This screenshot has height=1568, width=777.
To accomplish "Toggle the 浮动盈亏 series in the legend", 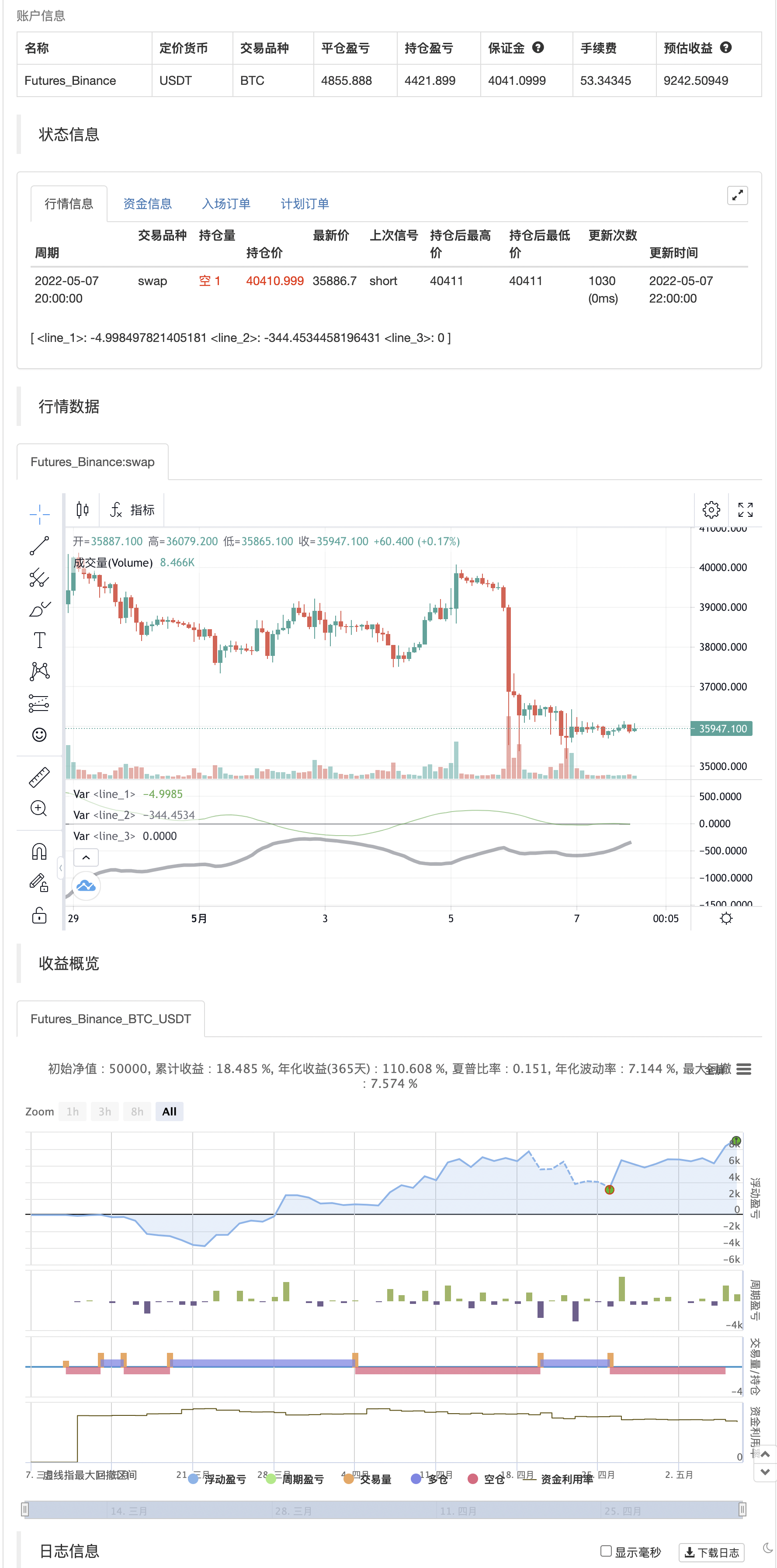I will 217,1479.
